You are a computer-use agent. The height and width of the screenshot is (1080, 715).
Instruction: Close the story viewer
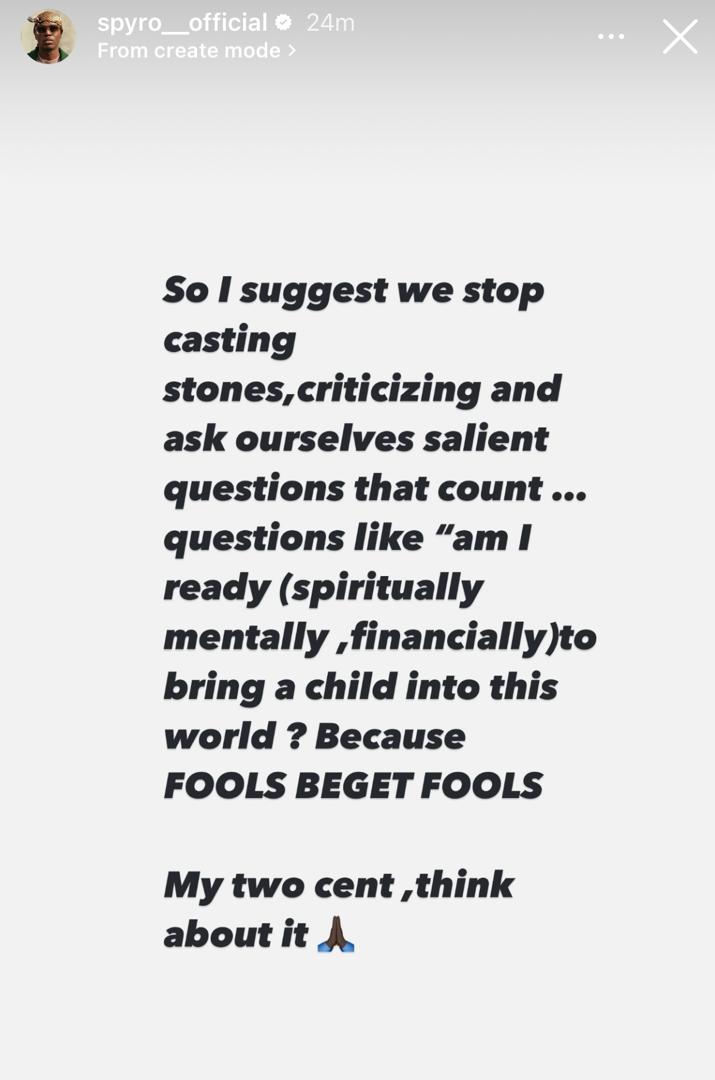[680, 37]
